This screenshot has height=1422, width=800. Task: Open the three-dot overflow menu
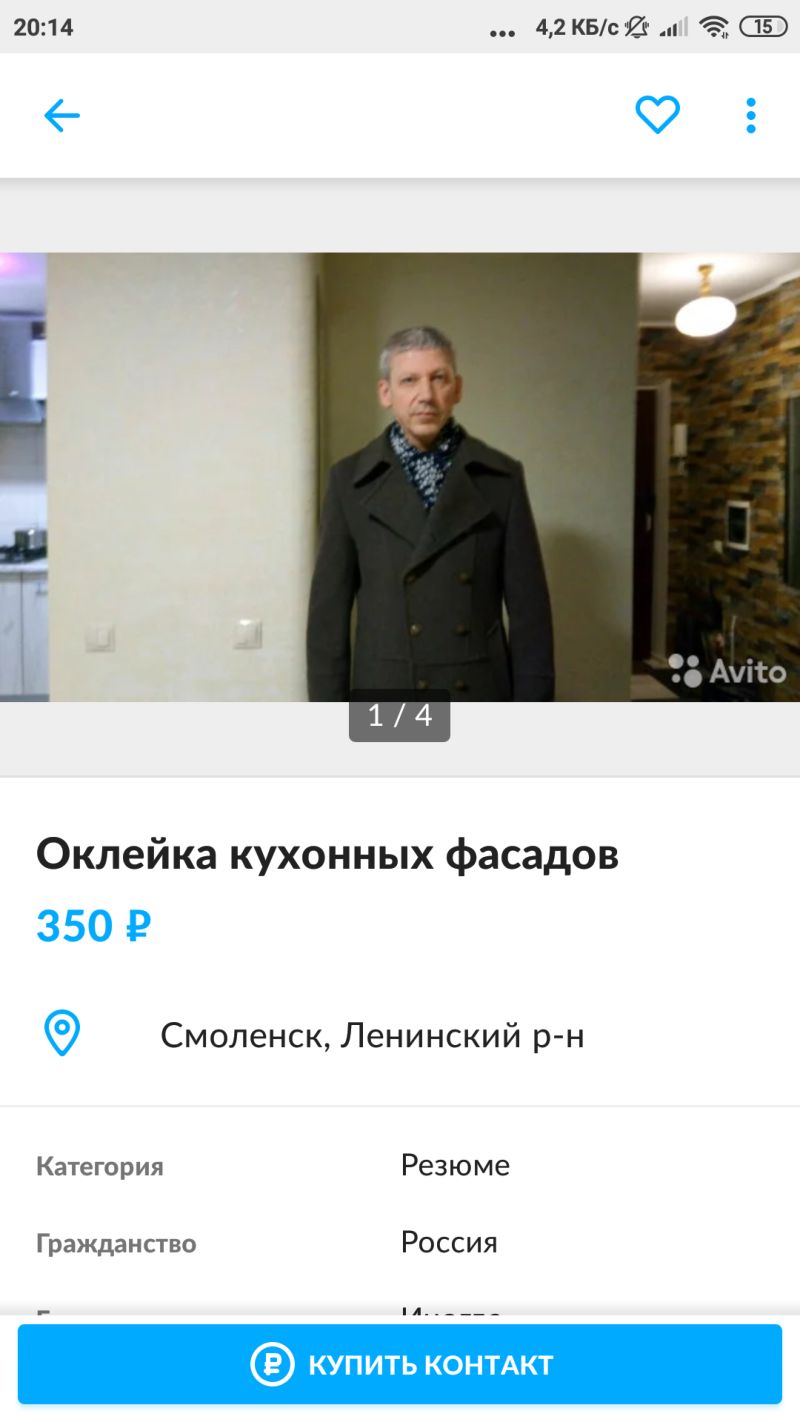click(x=751, y=116)
